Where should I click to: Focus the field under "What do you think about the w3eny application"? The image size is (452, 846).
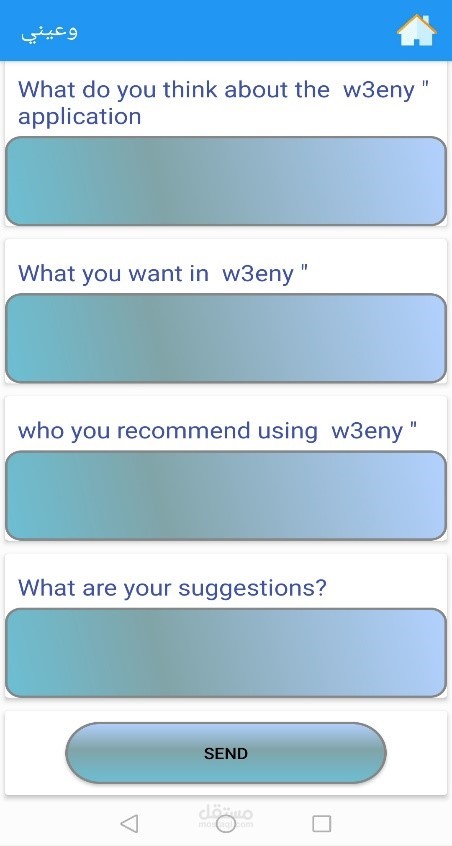(x=226, y=181)
